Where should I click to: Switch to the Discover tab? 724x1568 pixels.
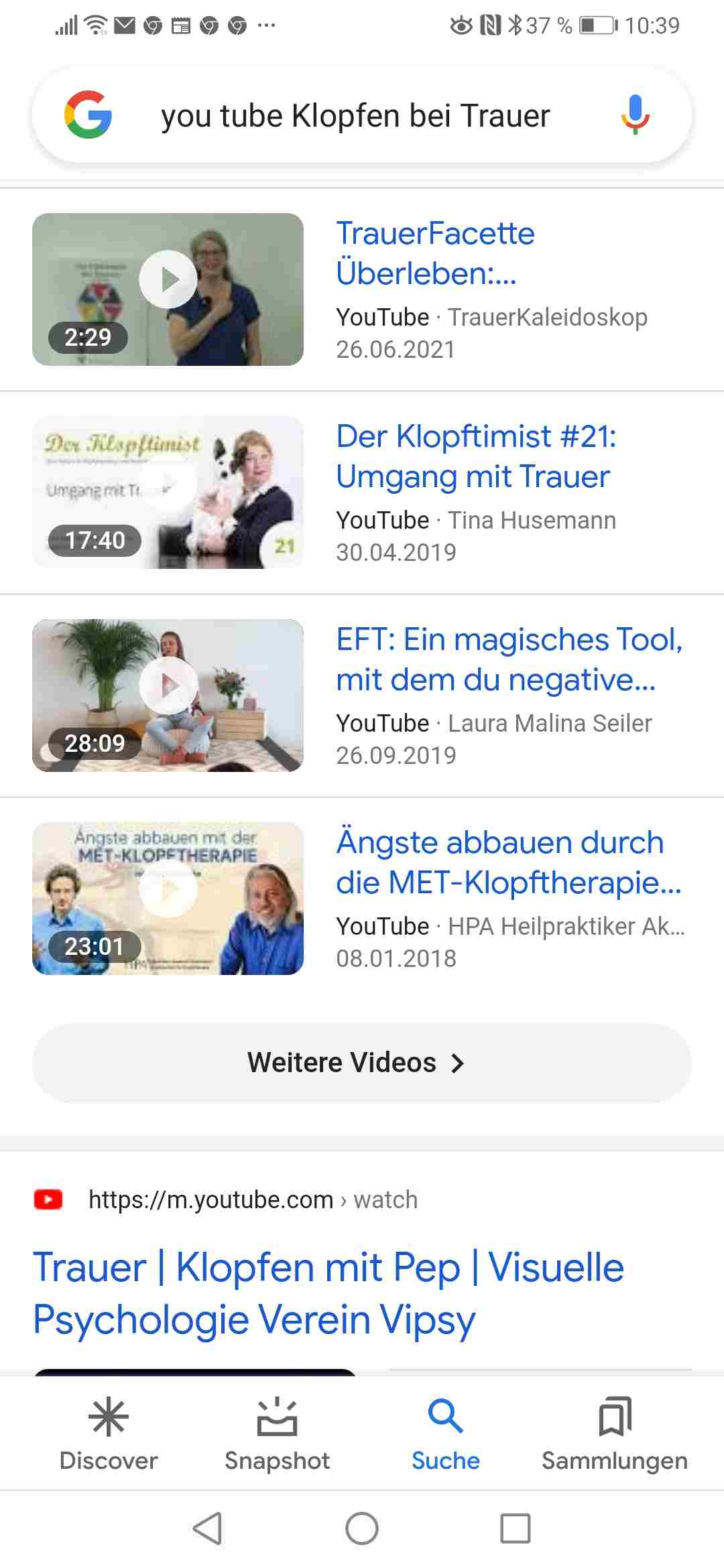(x=109, y=1434)
